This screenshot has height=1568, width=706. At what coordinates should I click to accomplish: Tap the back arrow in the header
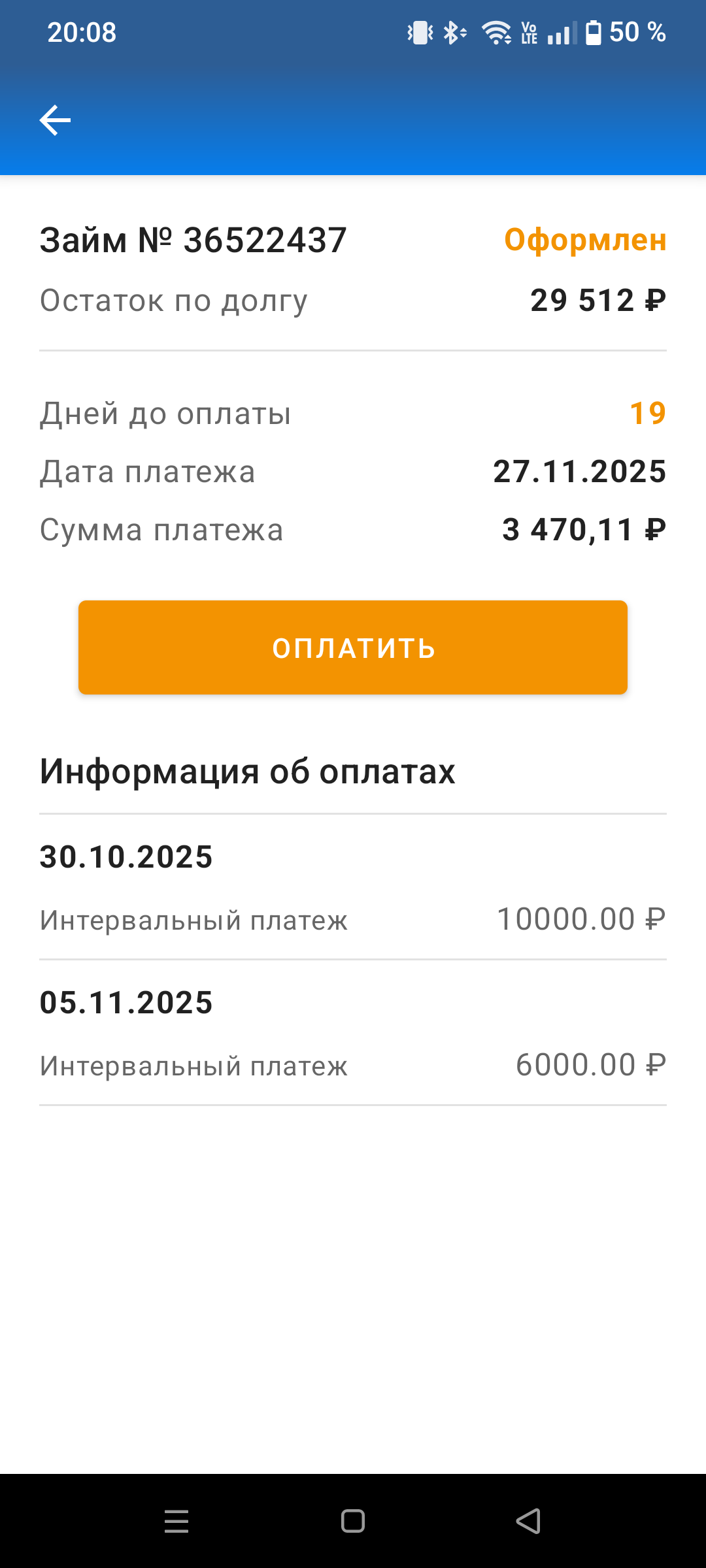coord(56,120)
